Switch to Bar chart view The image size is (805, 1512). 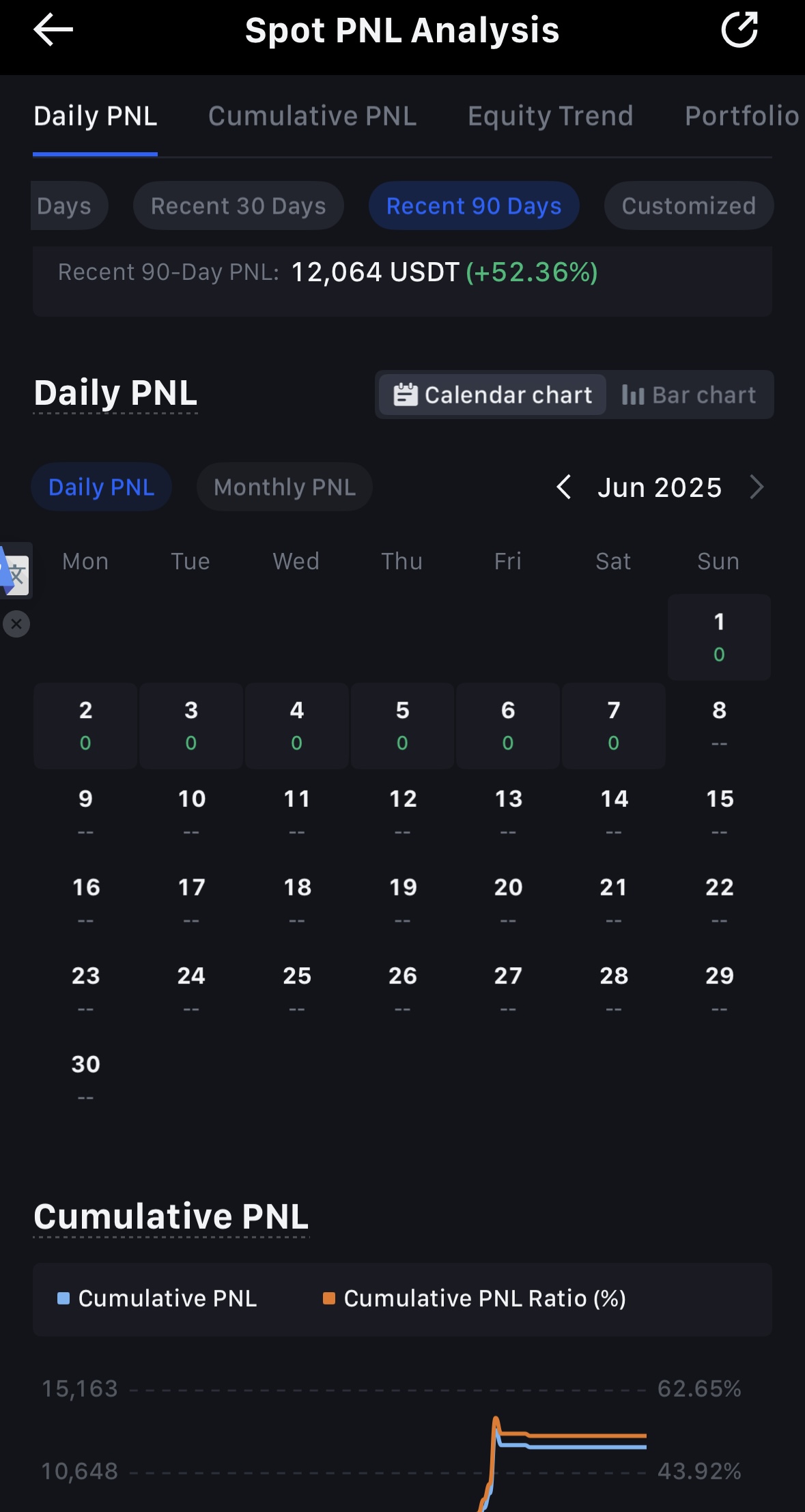[690, 395]
